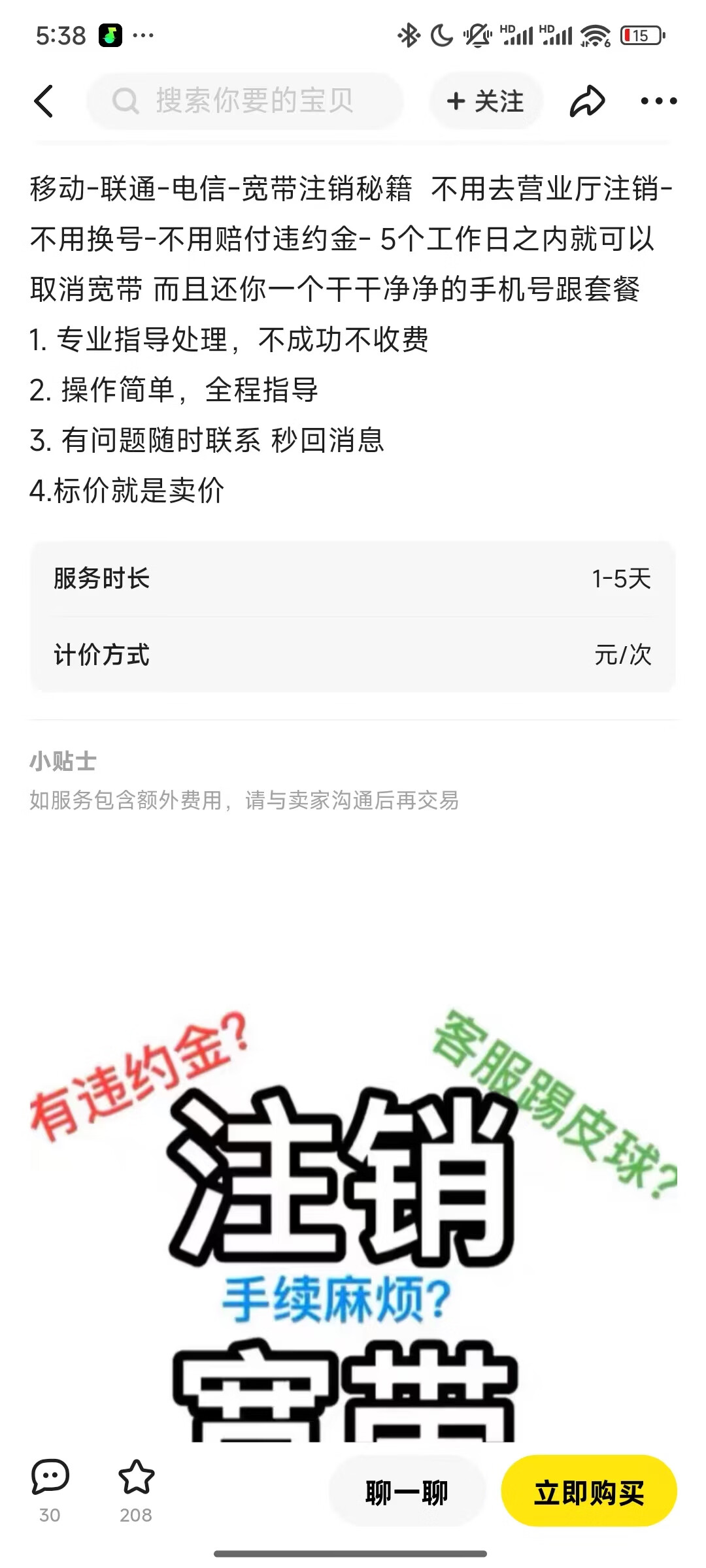This screenshot has width=706, height=1568.
Task: Go back using the back arrow
Action: coord(44,101)
